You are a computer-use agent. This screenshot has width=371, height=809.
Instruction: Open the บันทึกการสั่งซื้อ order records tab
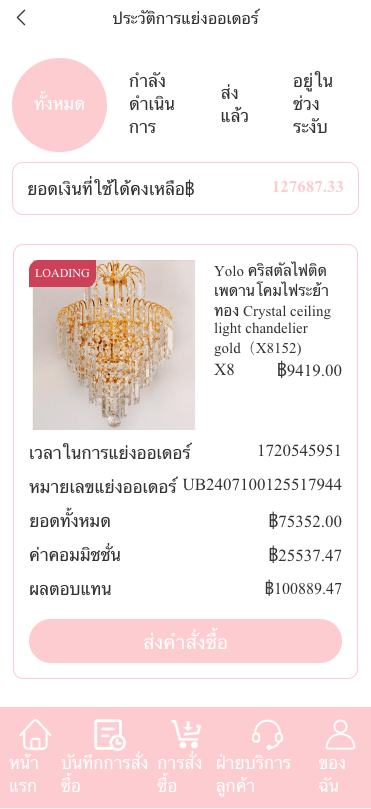point(104,757)
